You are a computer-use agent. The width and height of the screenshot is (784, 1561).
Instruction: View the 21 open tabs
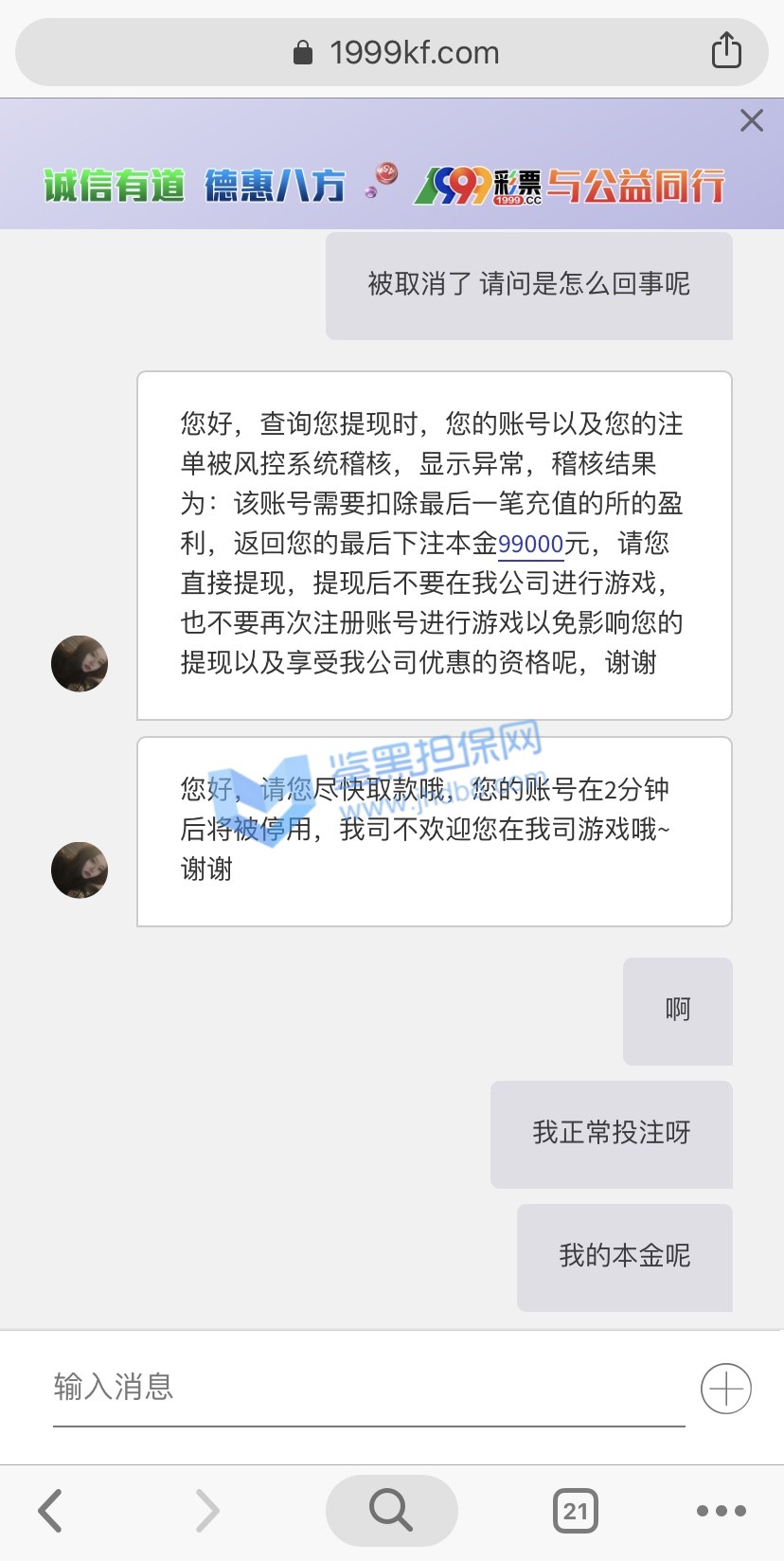click(x=576, y=1511)
